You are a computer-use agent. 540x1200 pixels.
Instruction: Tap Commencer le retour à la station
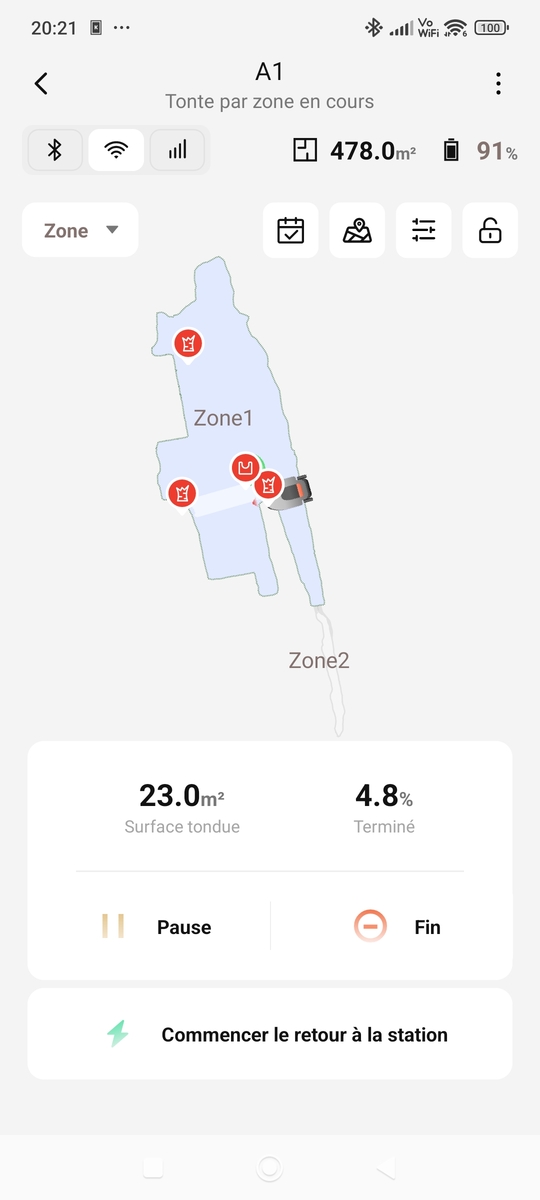270,1034
